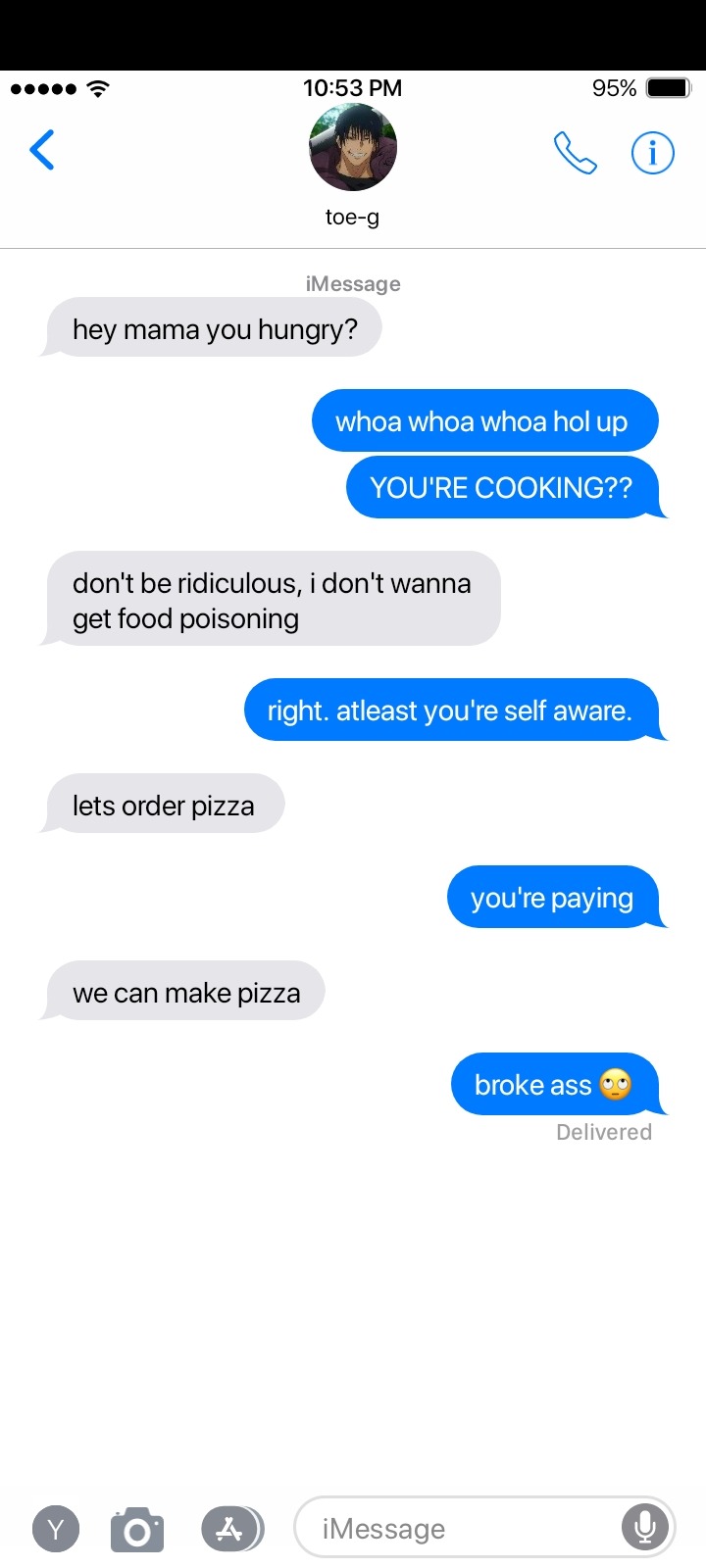Record a voice message with microphone

tap(645, 1527)
